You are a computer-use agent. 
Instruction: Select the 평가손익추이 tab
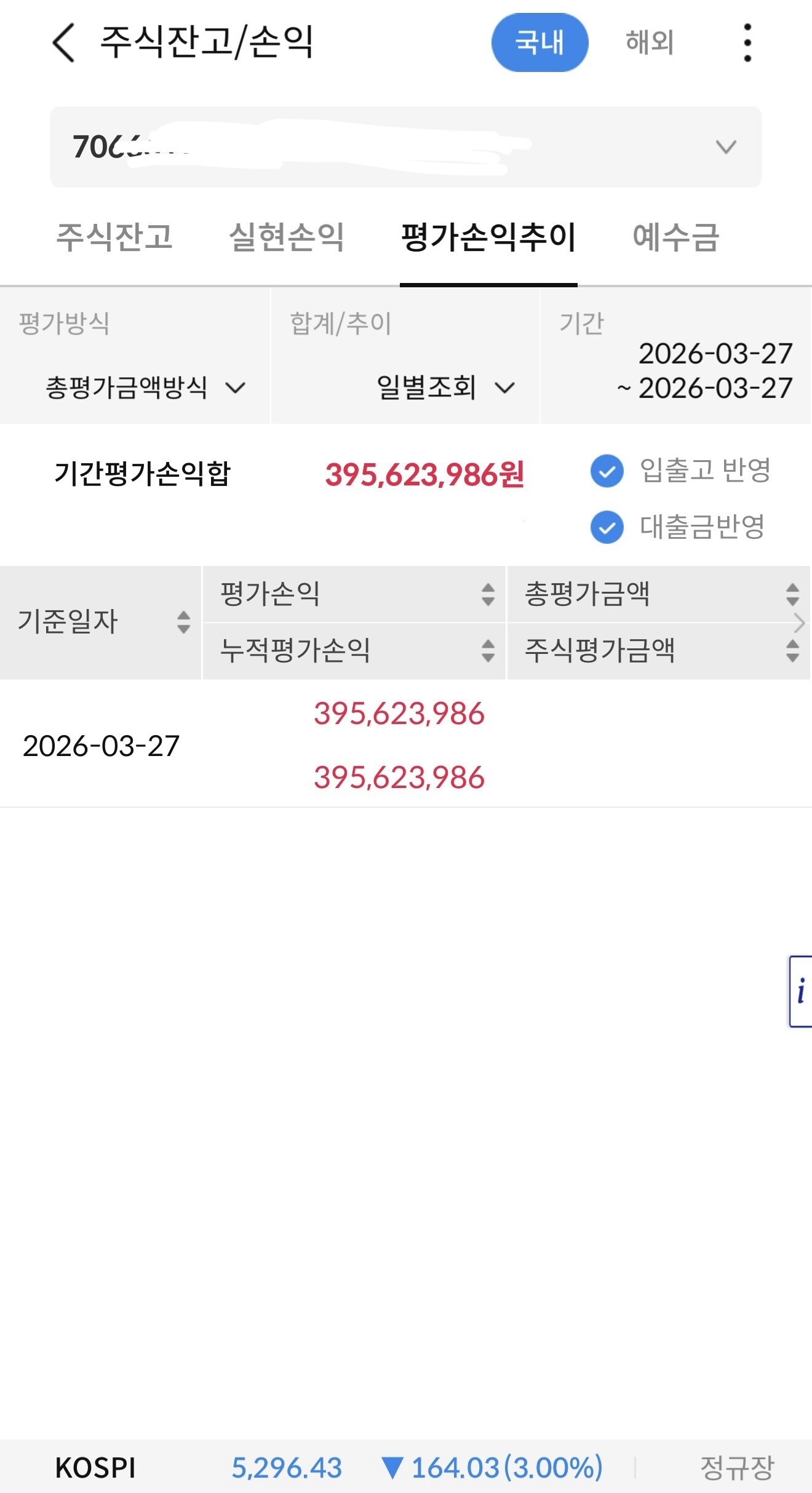coord(488,237)
